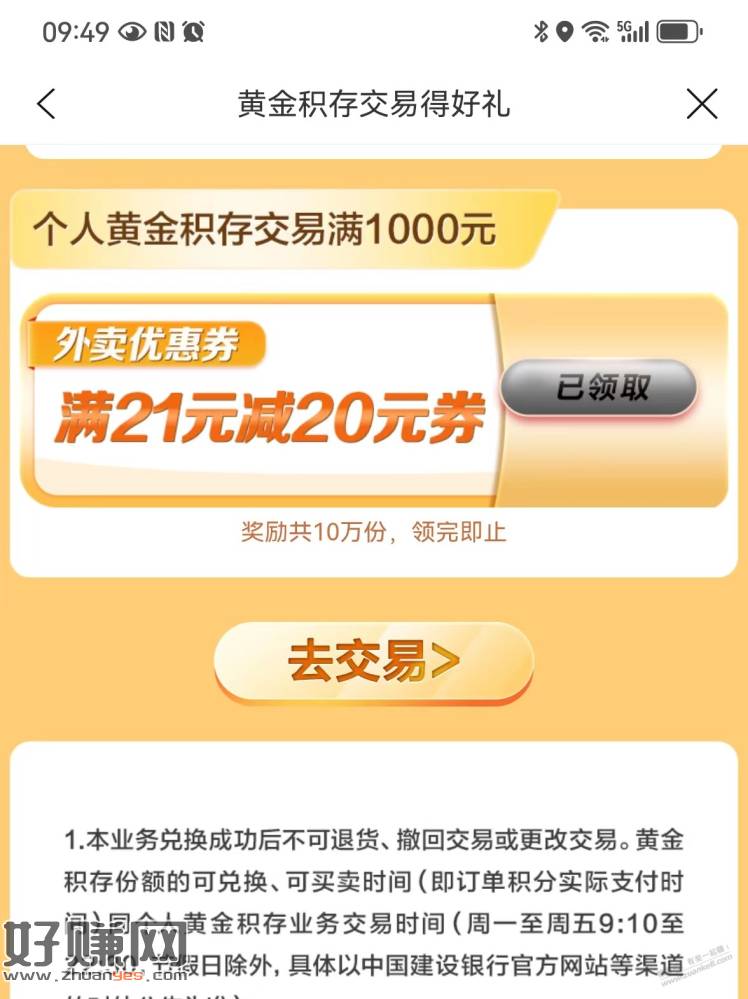Open 去交易 to start trading

tap(374, 662)
